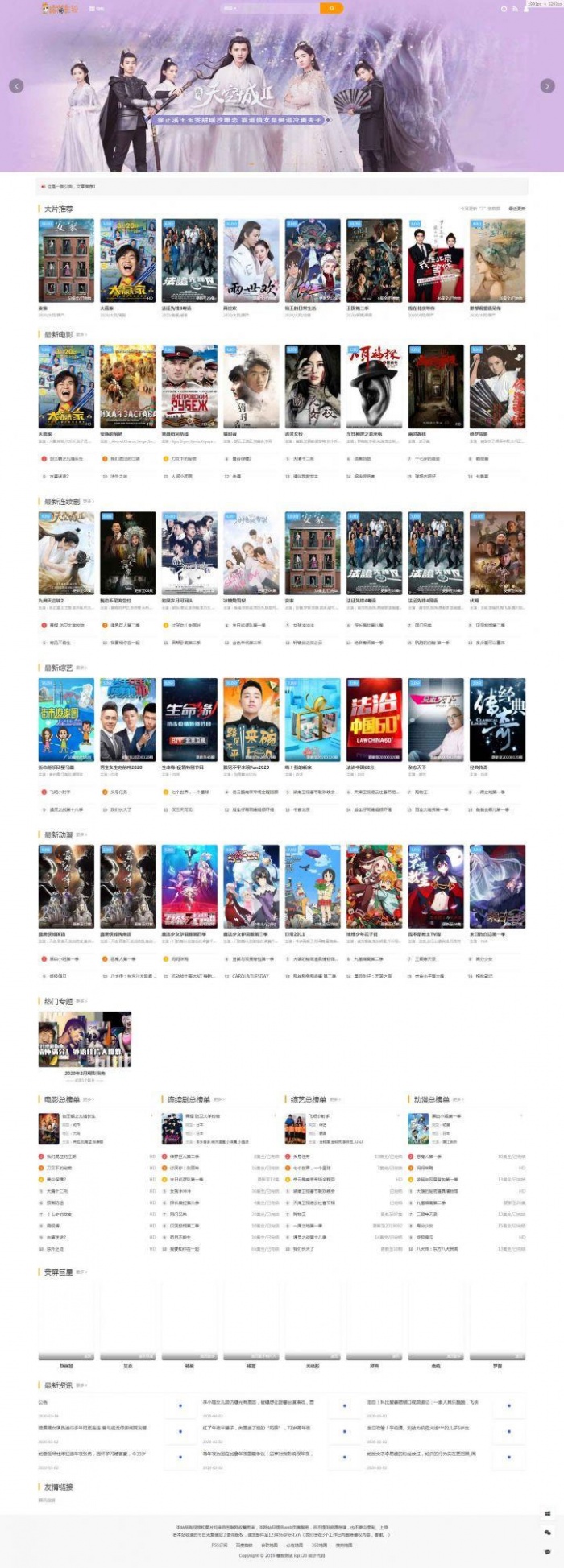The width and height of the screenshot is (564, 1568).
Task: View more in 电影总榜单 ranking
Action: pyautogui.click(x=88, y=1099)
